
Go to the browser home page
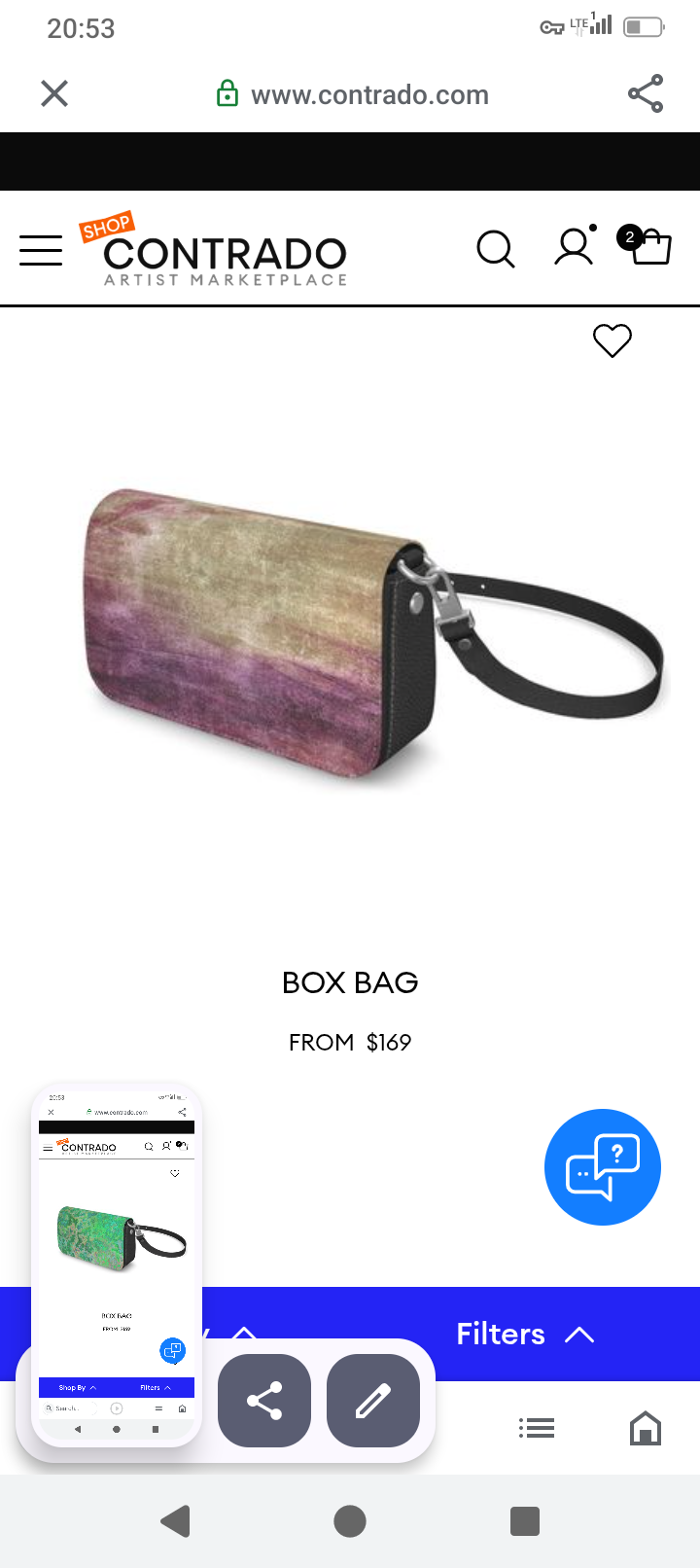click(x=646, y=1428)
